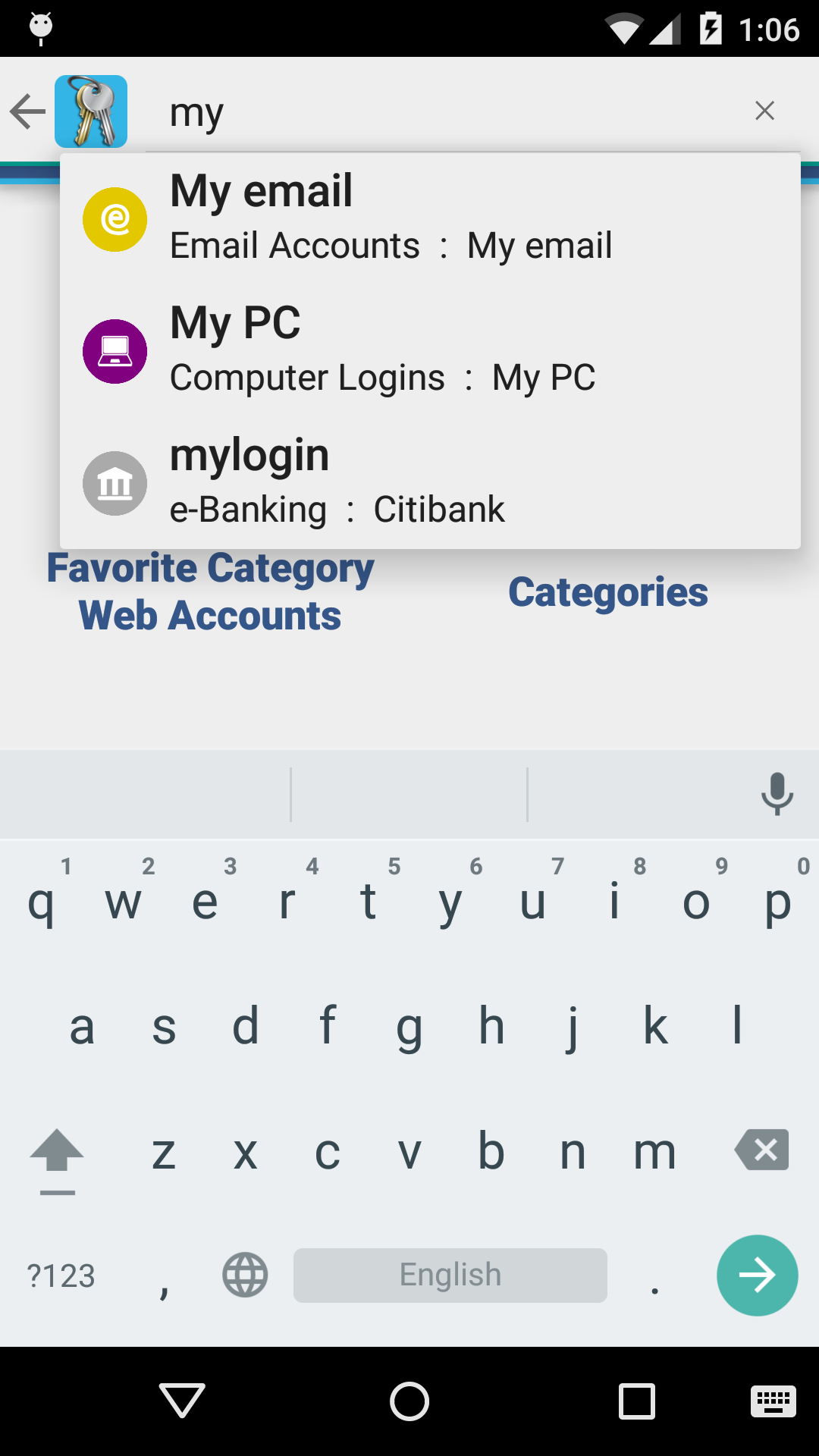Tap the microphone icon for voice input
Screen dimensions: 819x1456
pos(777,793)
